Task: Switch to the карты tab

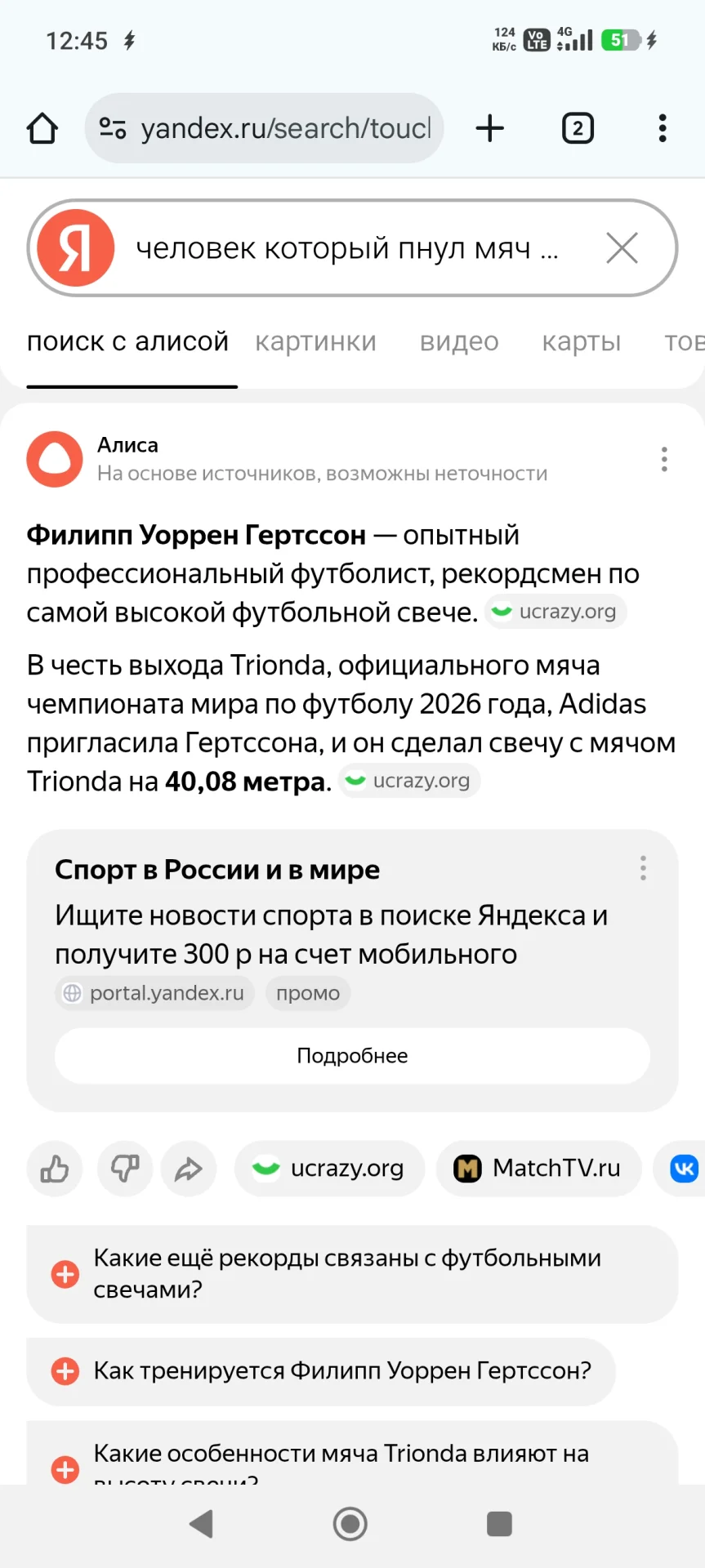Action: 581,341
